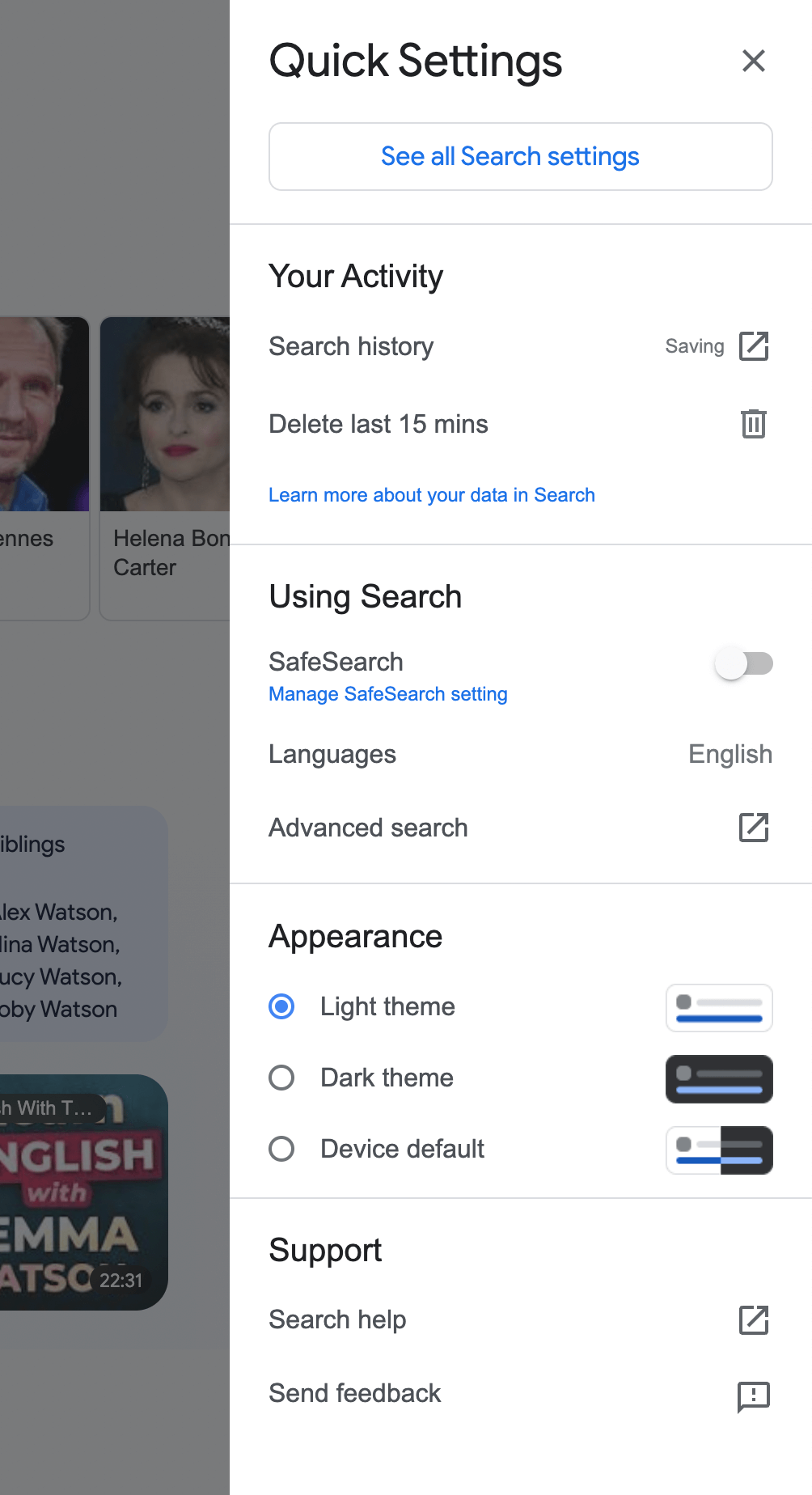Open Learn more about your data in Search

click(x=431, y=495)
